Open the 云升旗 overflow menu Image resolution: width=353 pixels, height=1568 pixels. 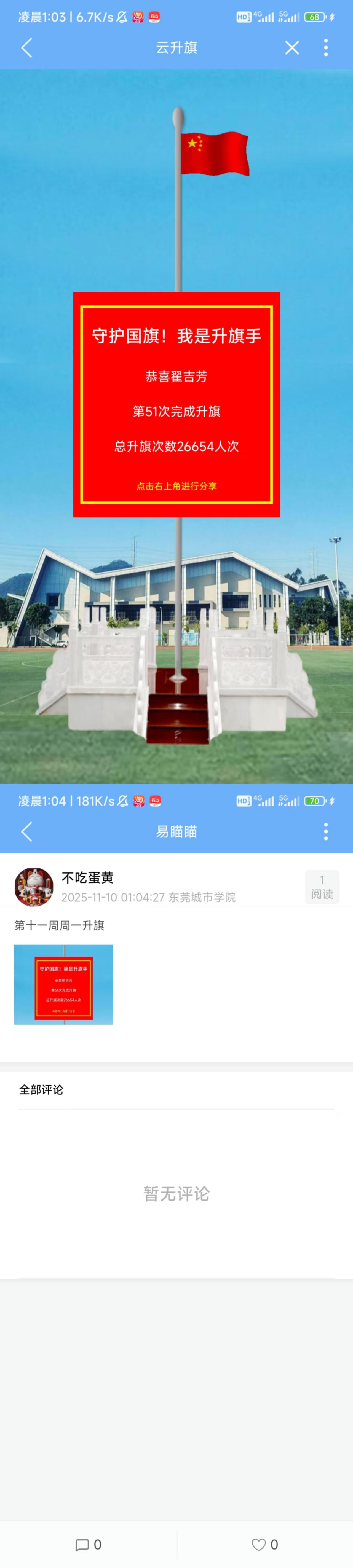pos(326,48)
